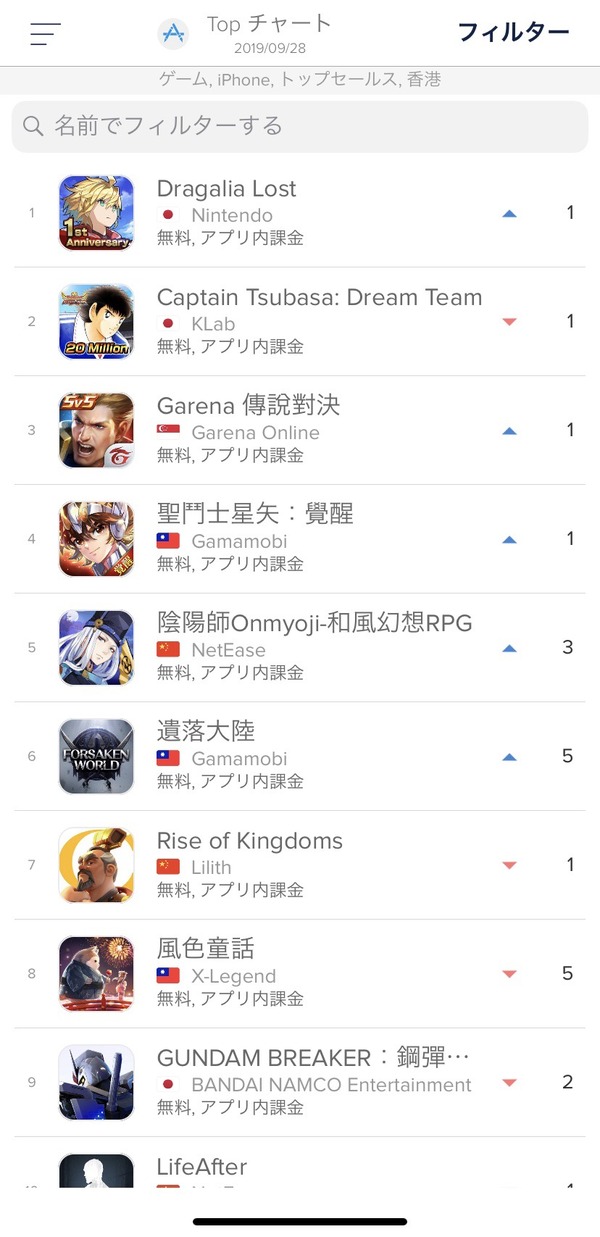View Rise of Kingdoms details
This screenshot has width=600, height=1237.
[300, 865]
